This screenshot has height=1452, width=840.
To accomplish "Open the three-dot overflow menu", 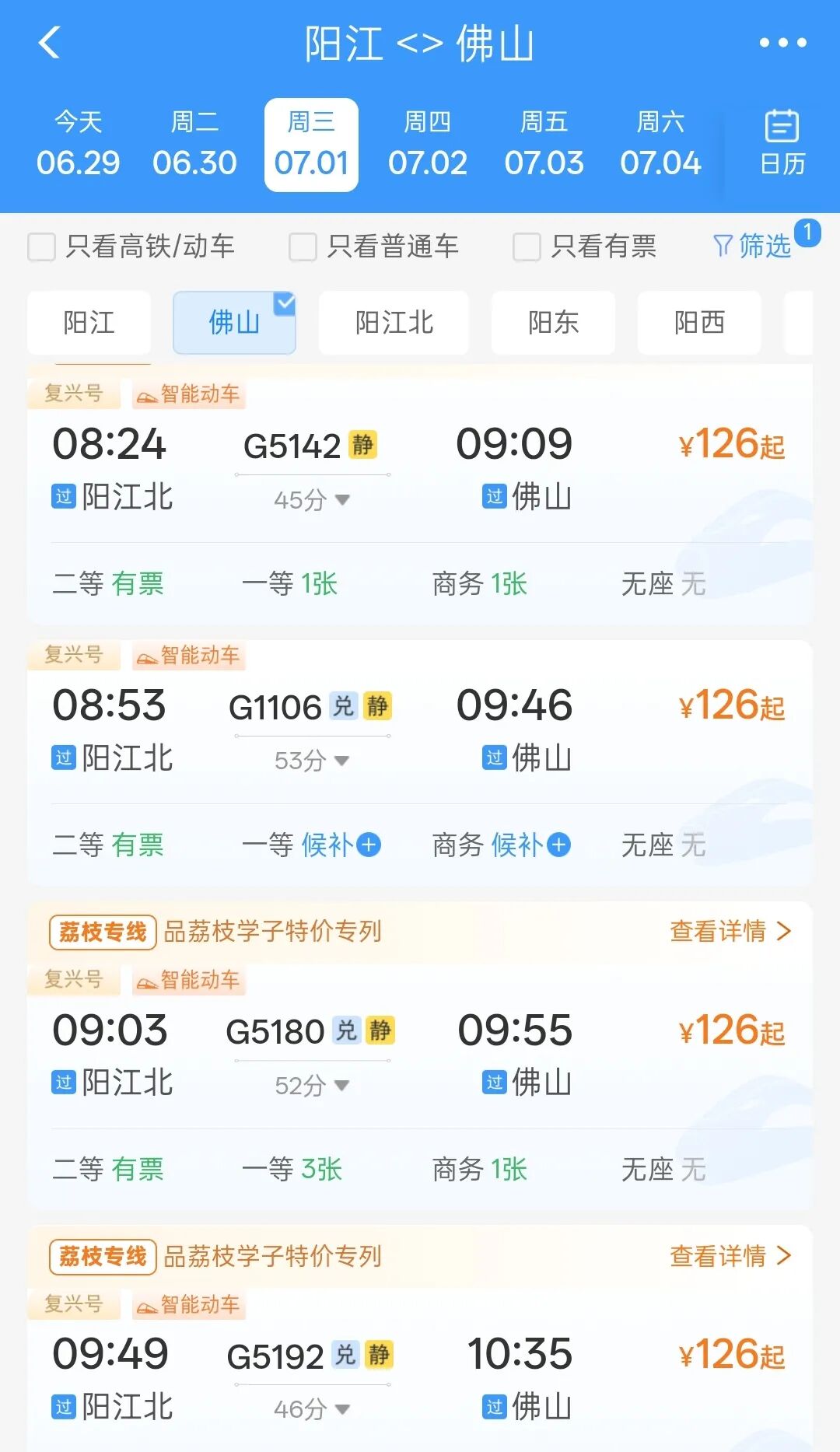I will tap(782, 43).
